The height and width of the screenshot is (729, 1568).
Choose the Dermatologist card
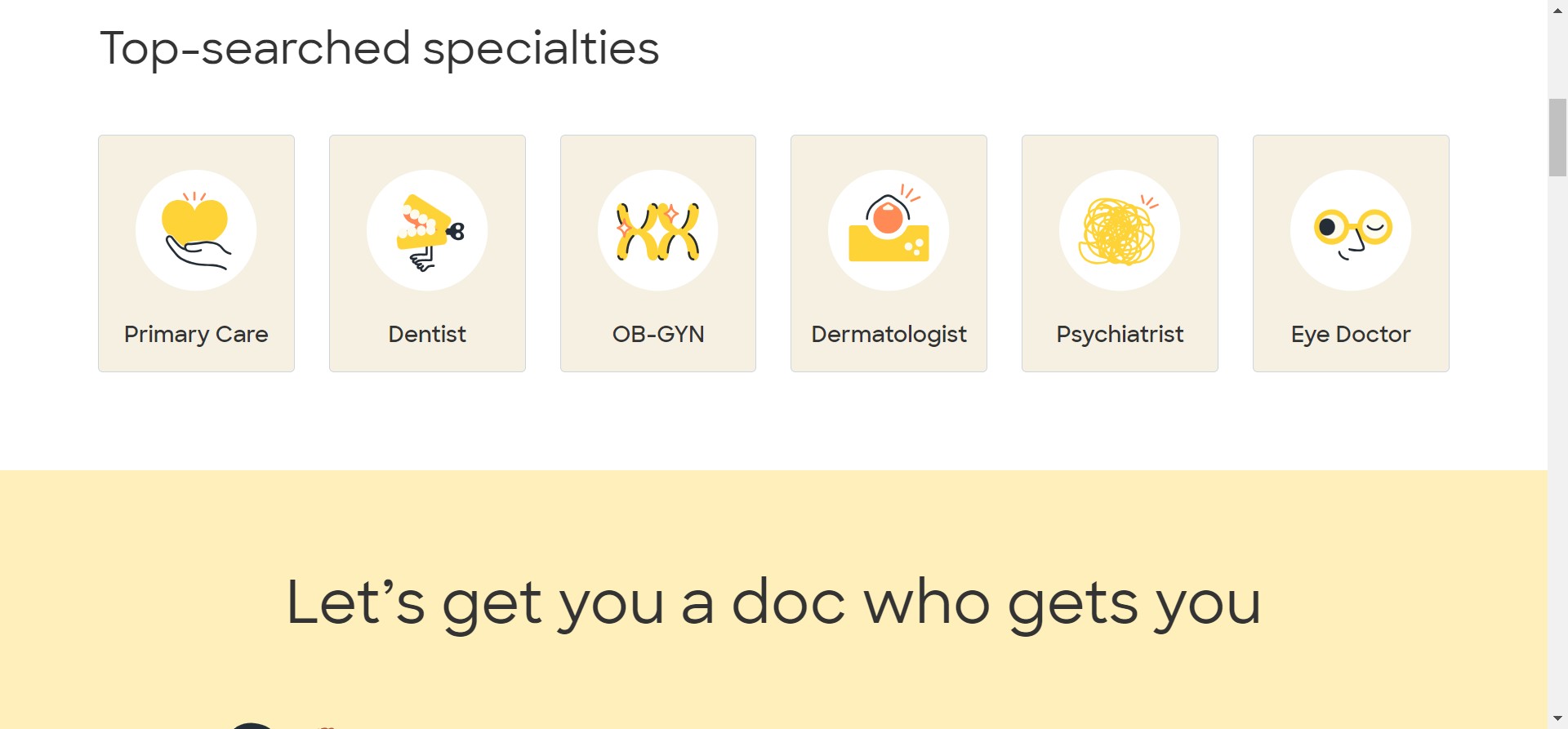click(889, 253)
